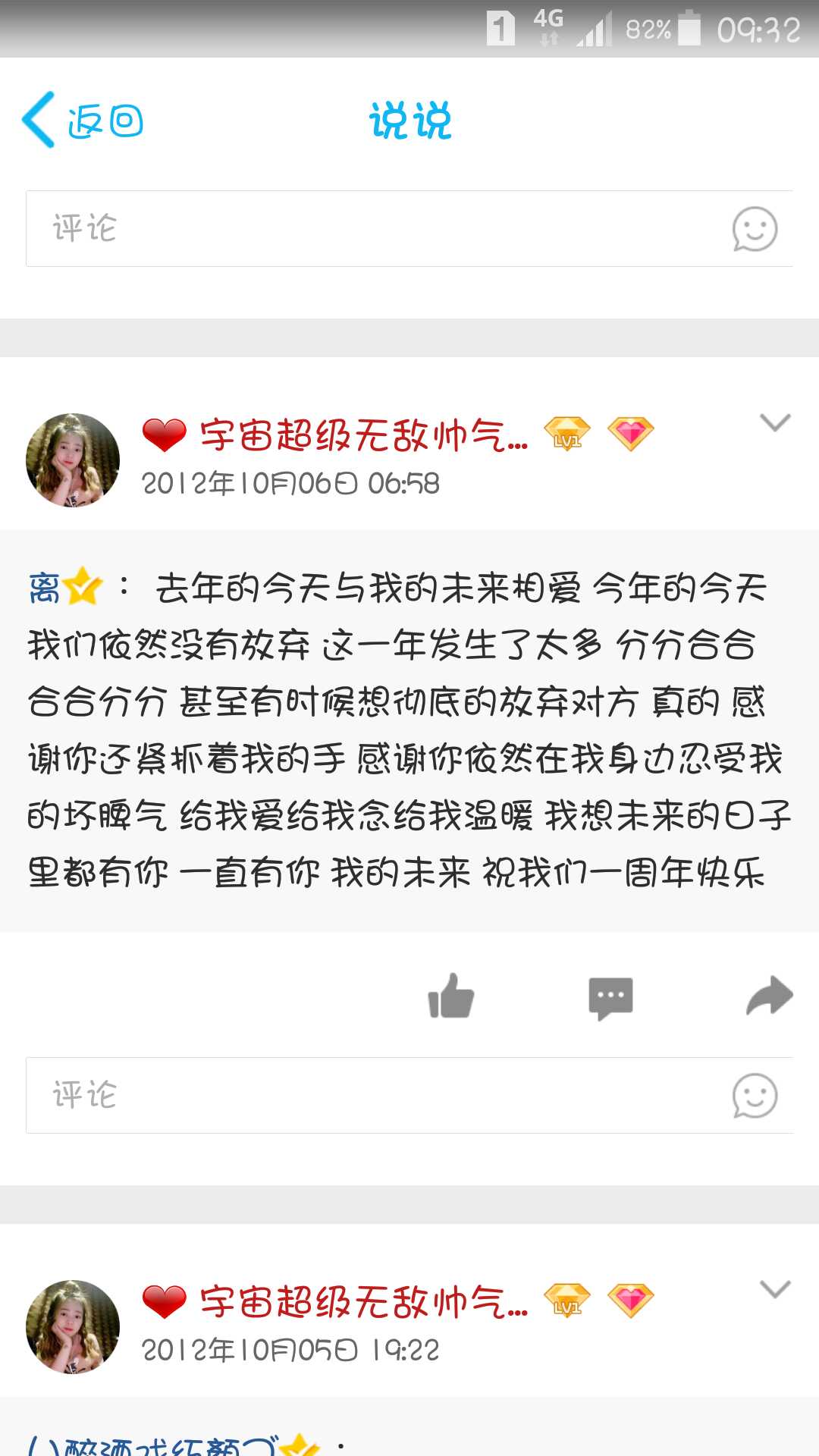The image size is (819, 1456).
Task: Open emoji picker in top comment field
Action: 754,228
